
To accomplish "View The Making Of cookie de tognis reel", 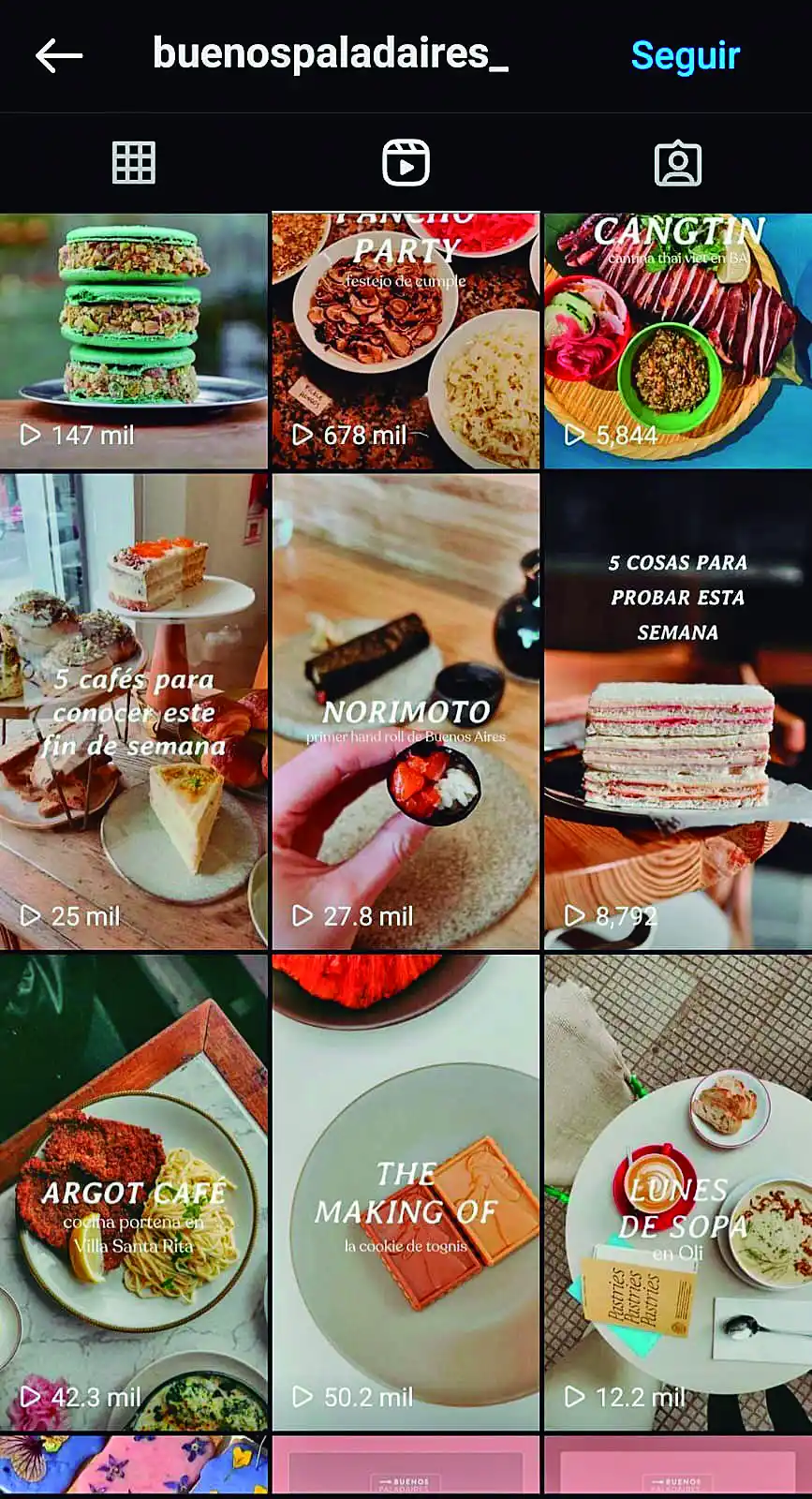I will pos(406,1192).
